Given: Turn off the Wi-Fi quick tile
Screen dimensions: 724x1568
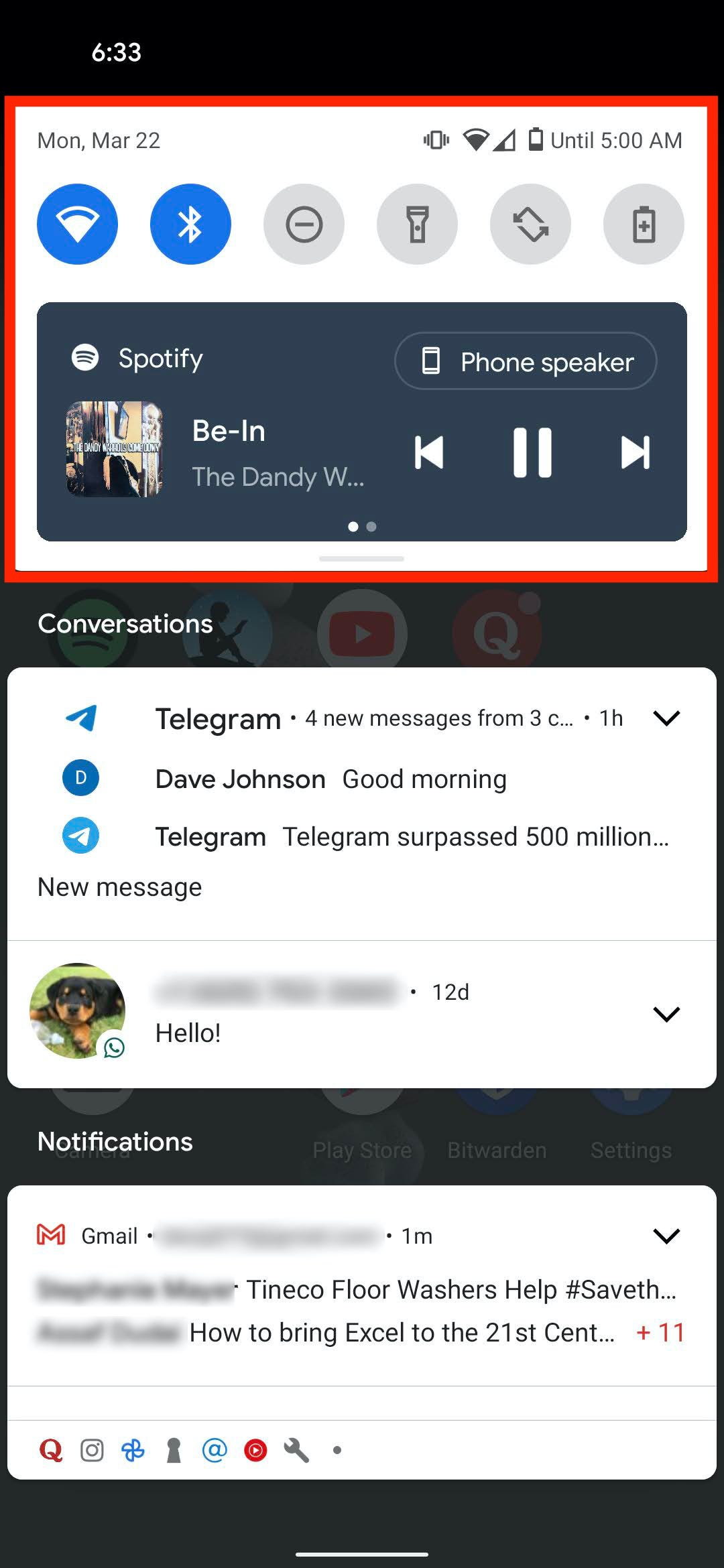Looking at the screenshot, I should (x=77, y=224).
